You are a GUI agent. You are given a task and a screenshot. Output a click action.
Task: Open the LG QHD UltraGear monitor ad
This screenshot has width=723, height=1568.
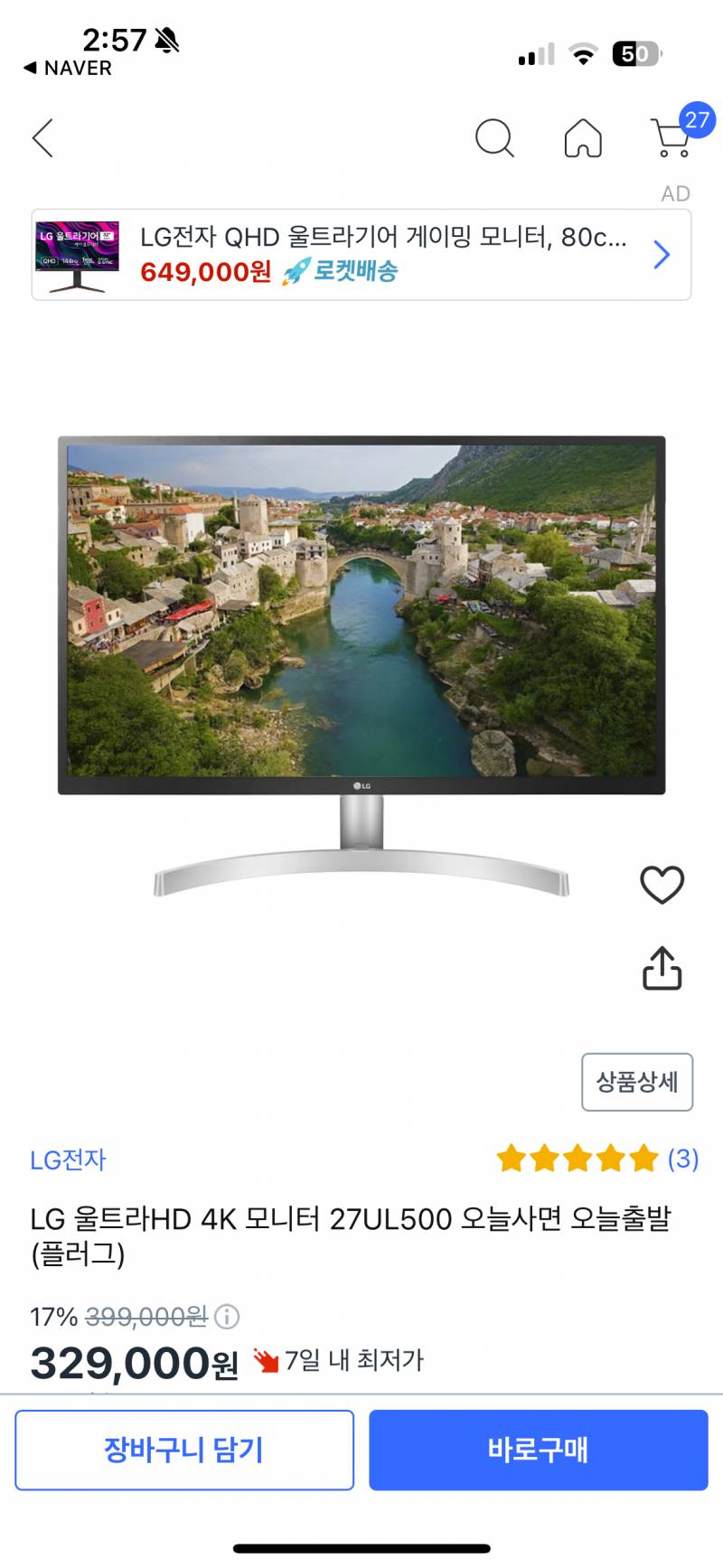(x=361, y=255)
